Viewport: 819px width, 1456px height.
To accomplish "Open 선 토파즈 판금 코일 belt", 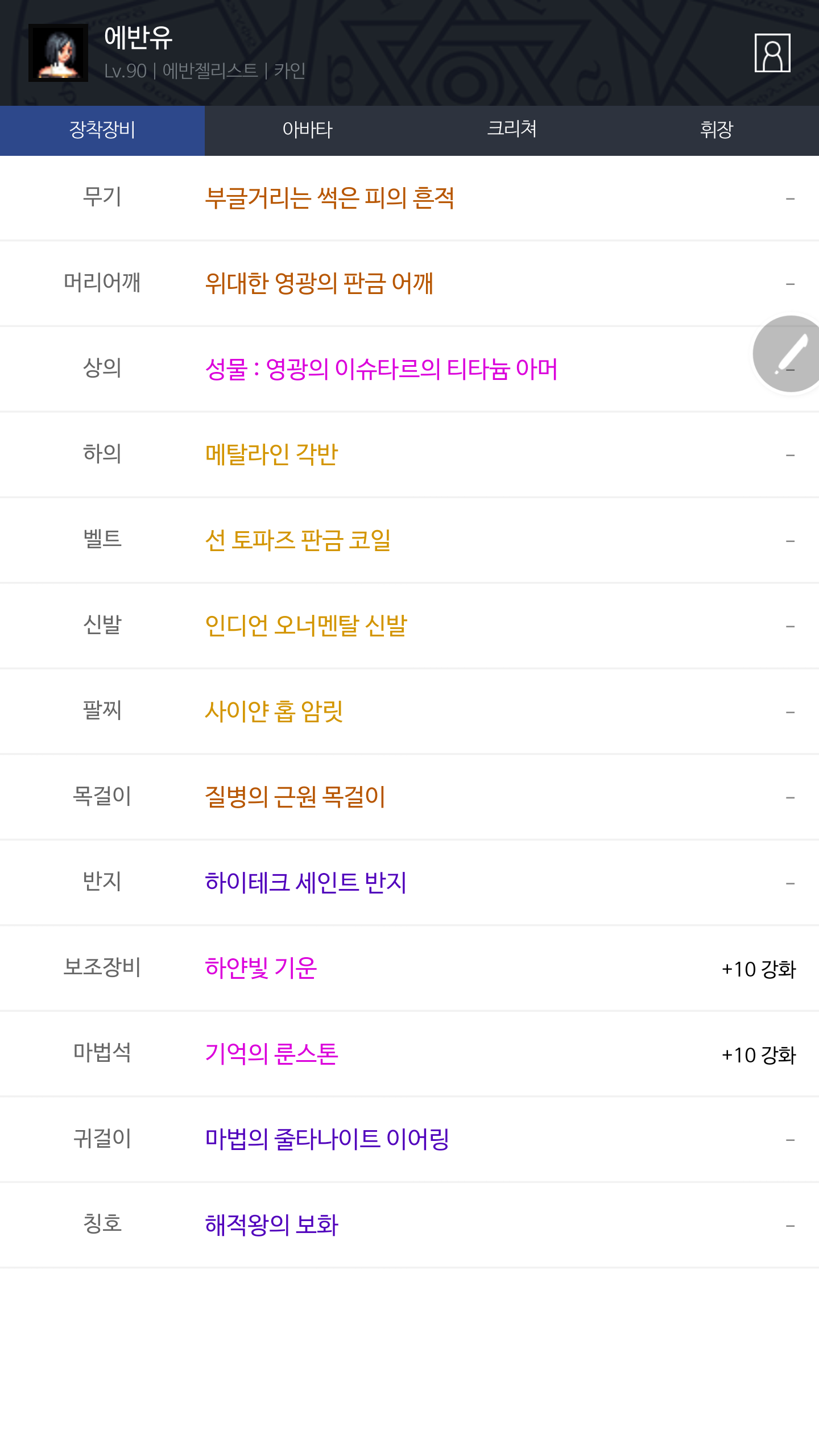I will point(297,540).
